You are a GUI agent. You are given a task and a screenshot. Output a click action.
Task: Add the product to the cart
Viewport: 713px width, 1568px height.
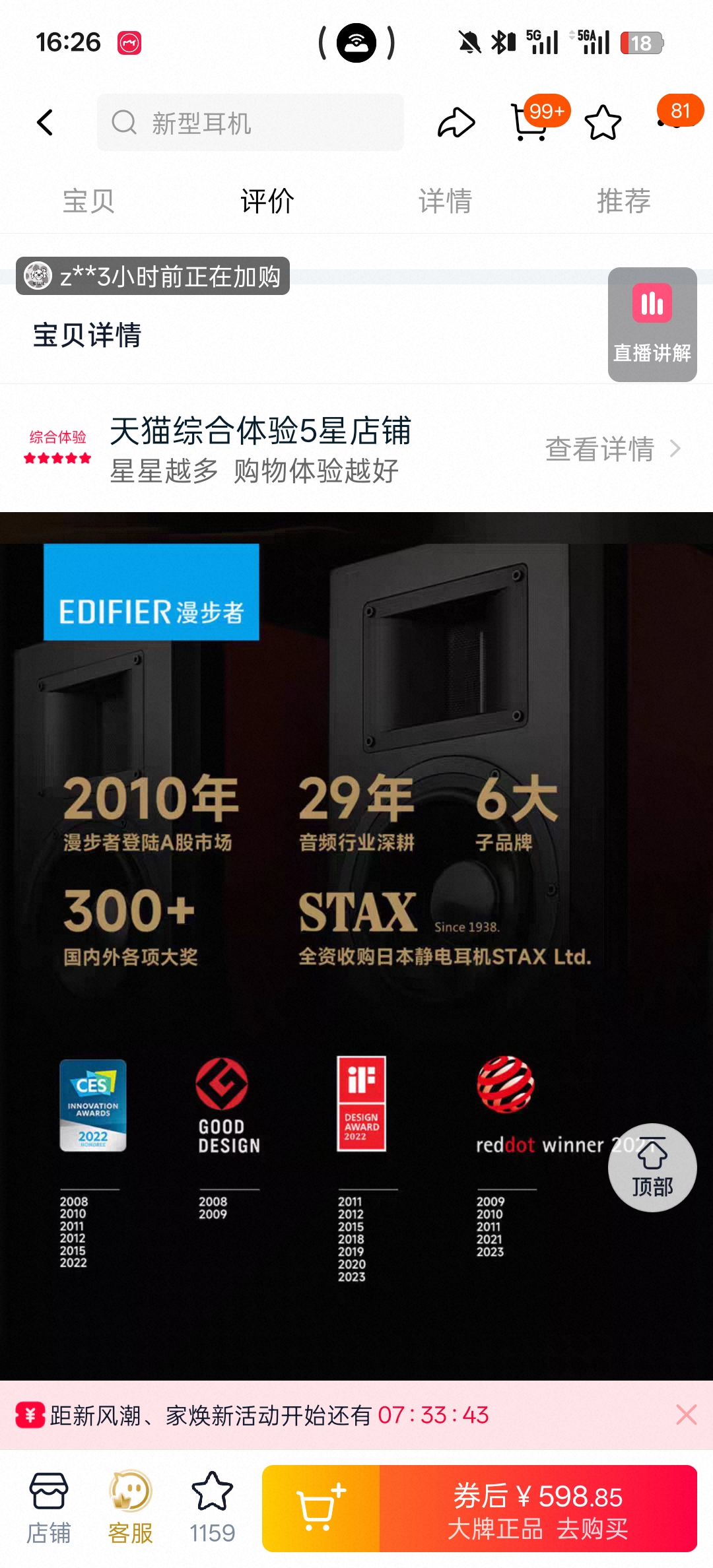coord(321,1509)
